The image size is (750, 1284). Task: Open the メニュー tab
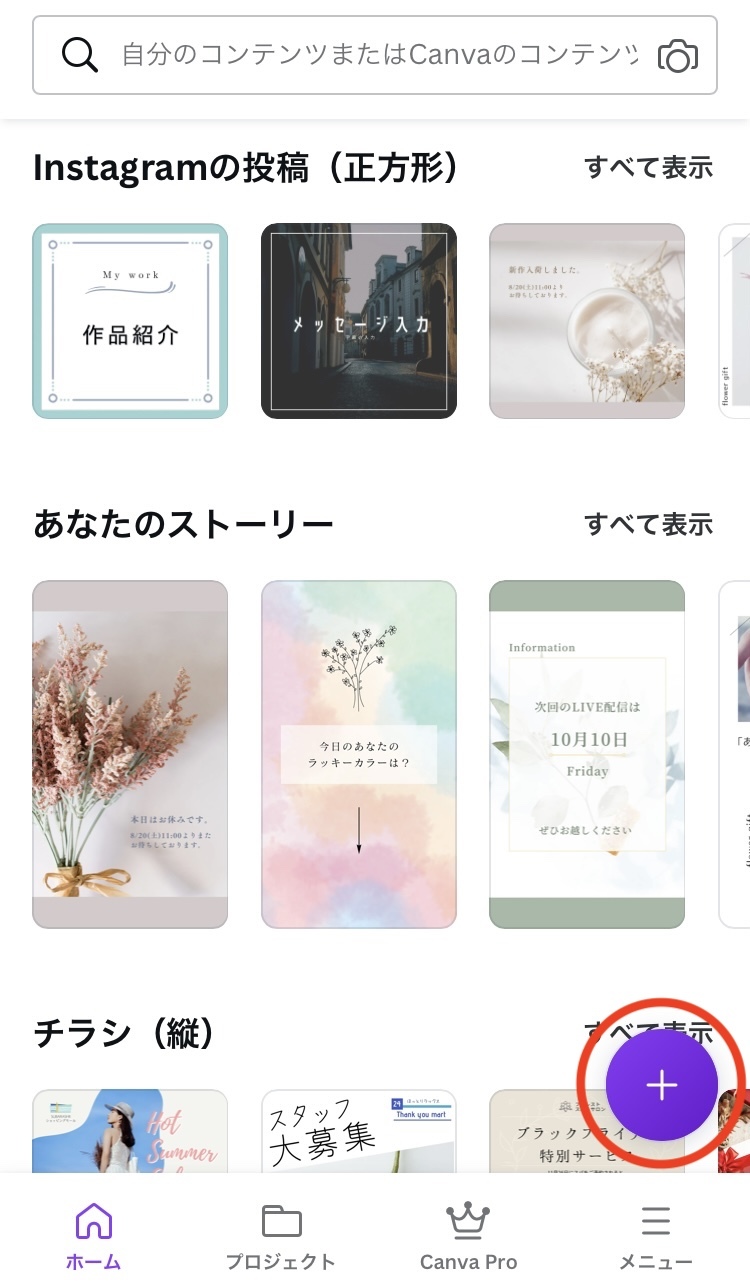coord(655,1236)
